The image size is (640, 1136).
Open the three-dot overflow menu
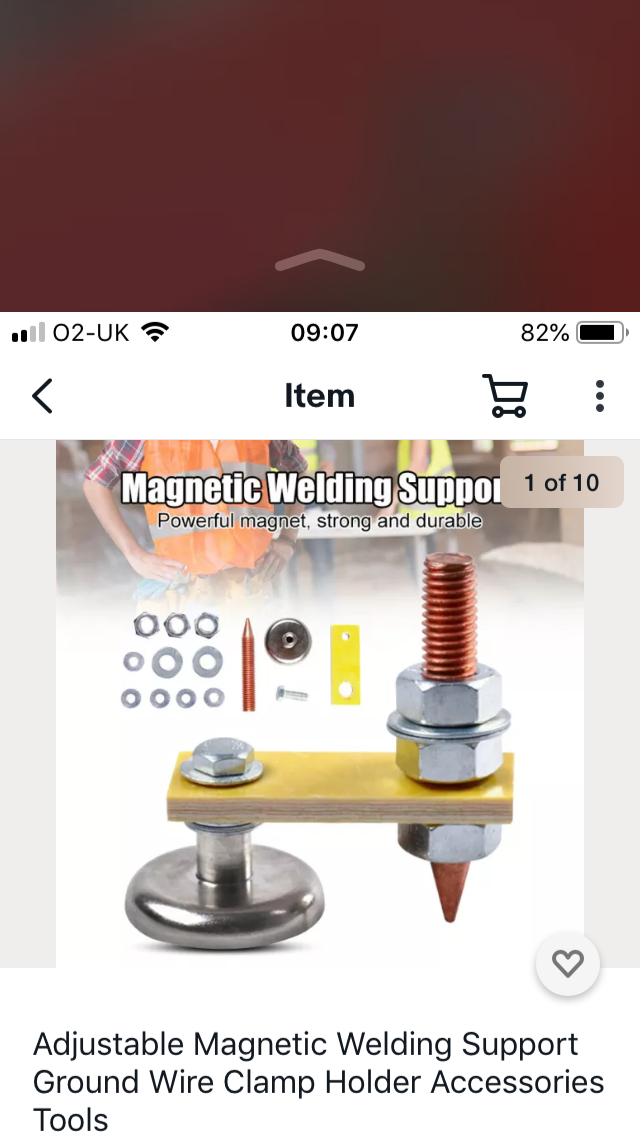[599, 396]
